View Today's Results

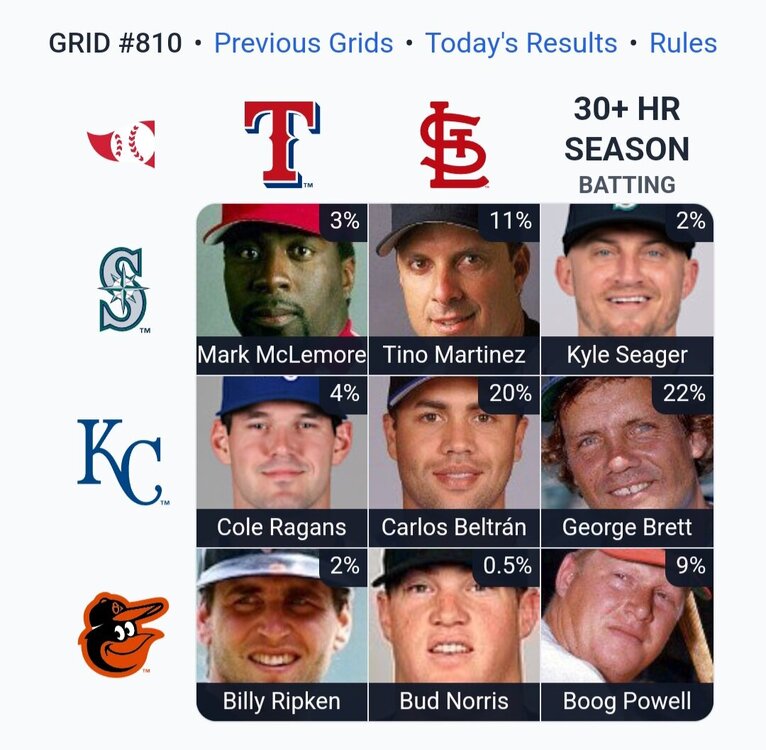pos(521,44)
